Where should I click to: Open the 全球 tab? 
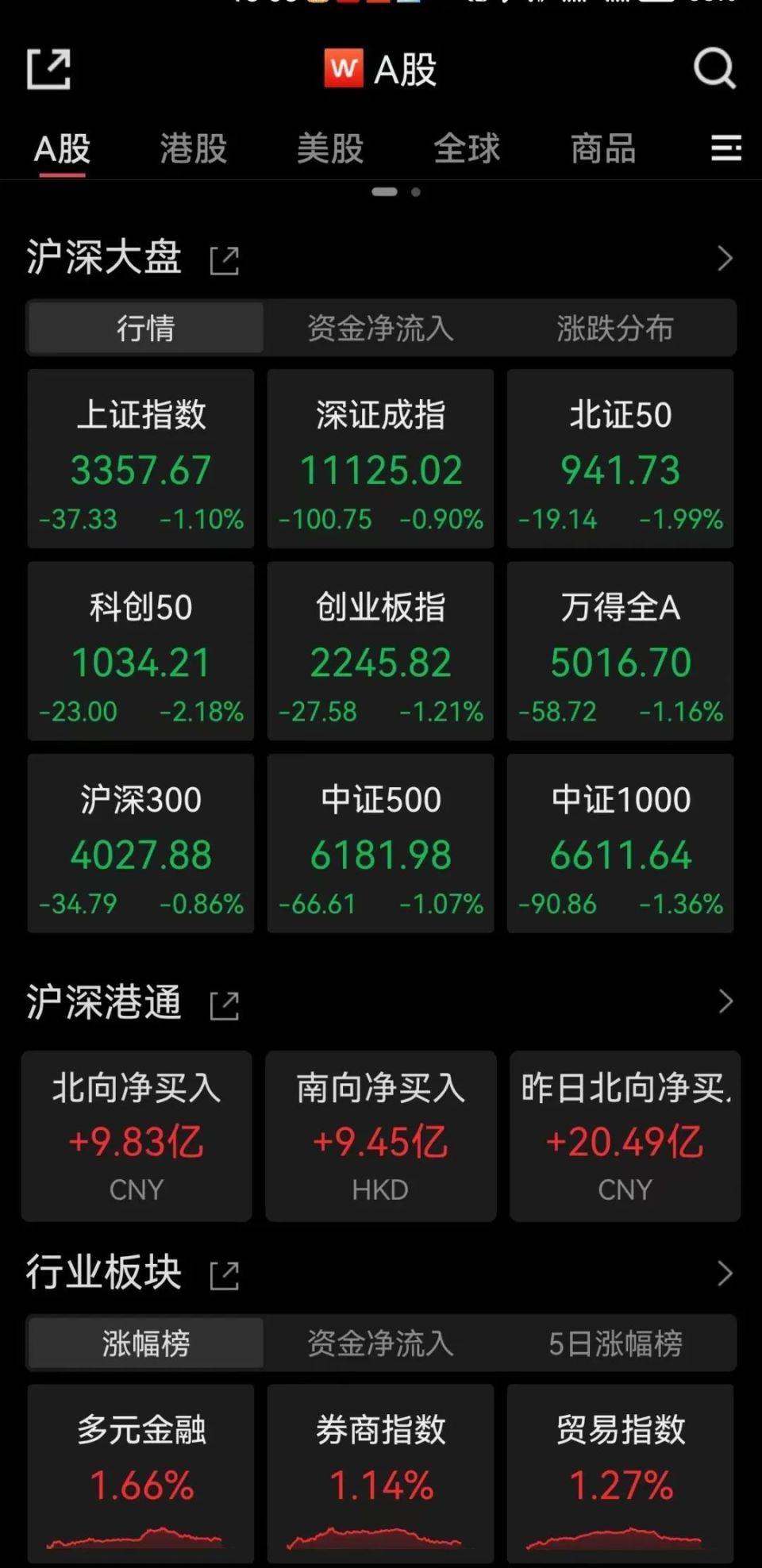click(x=467, y=148)
